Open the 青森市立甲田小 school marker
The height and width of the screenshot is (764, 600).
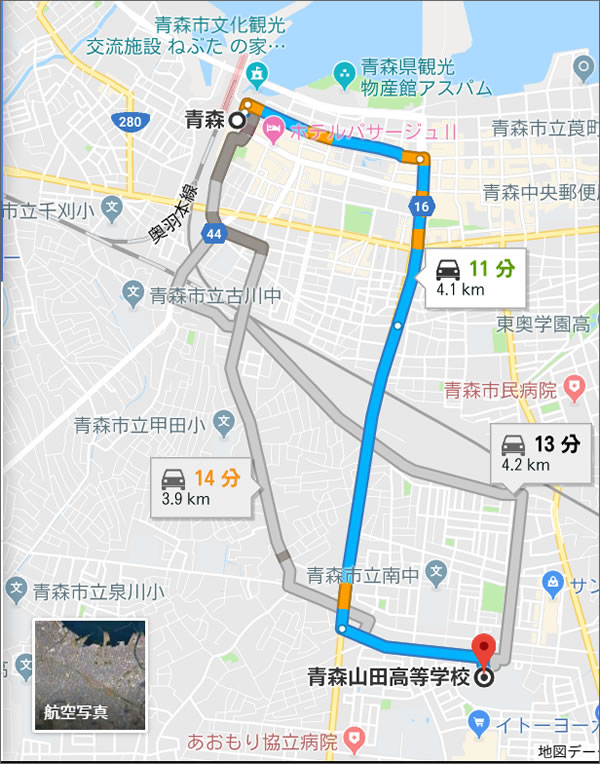click(223, 422)
